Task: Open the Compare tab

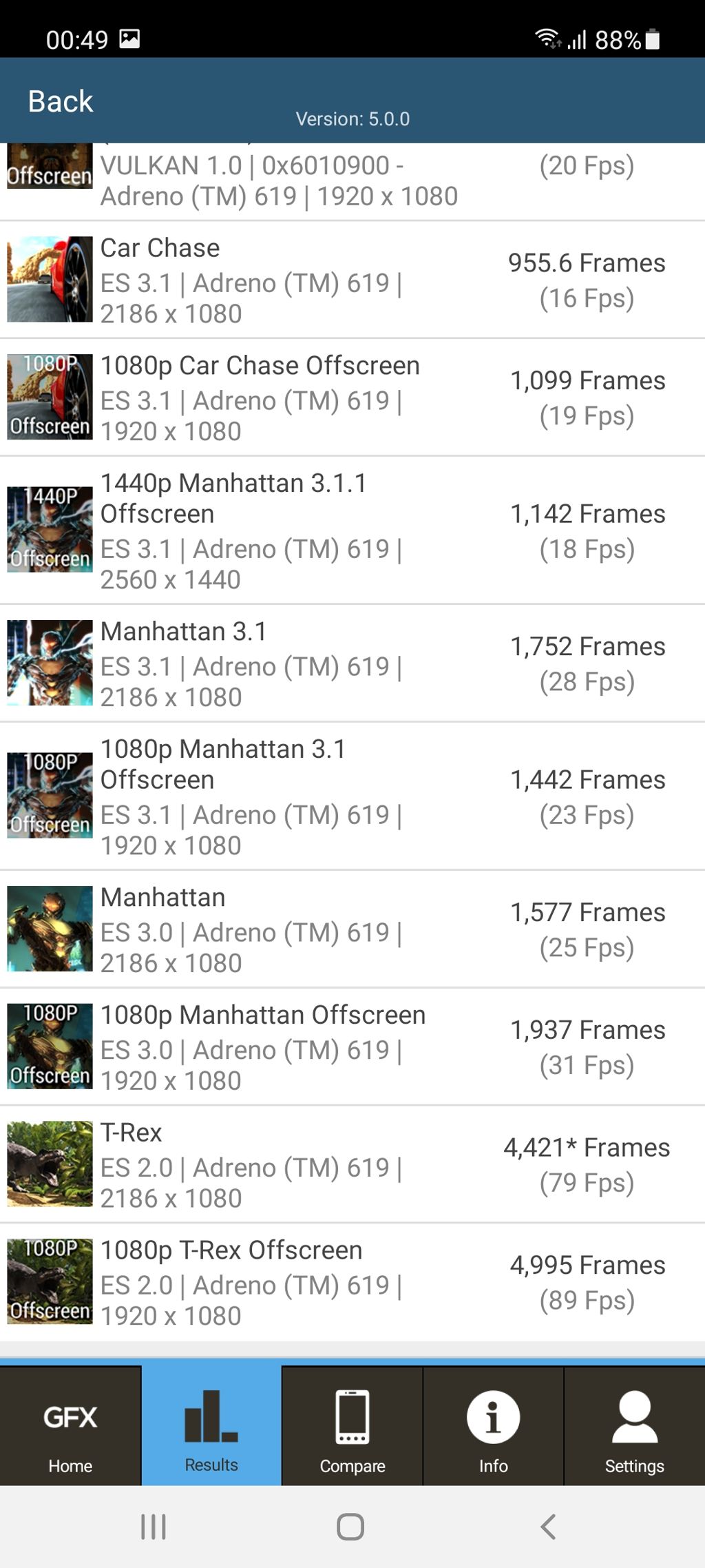Action: point(352,1427)
